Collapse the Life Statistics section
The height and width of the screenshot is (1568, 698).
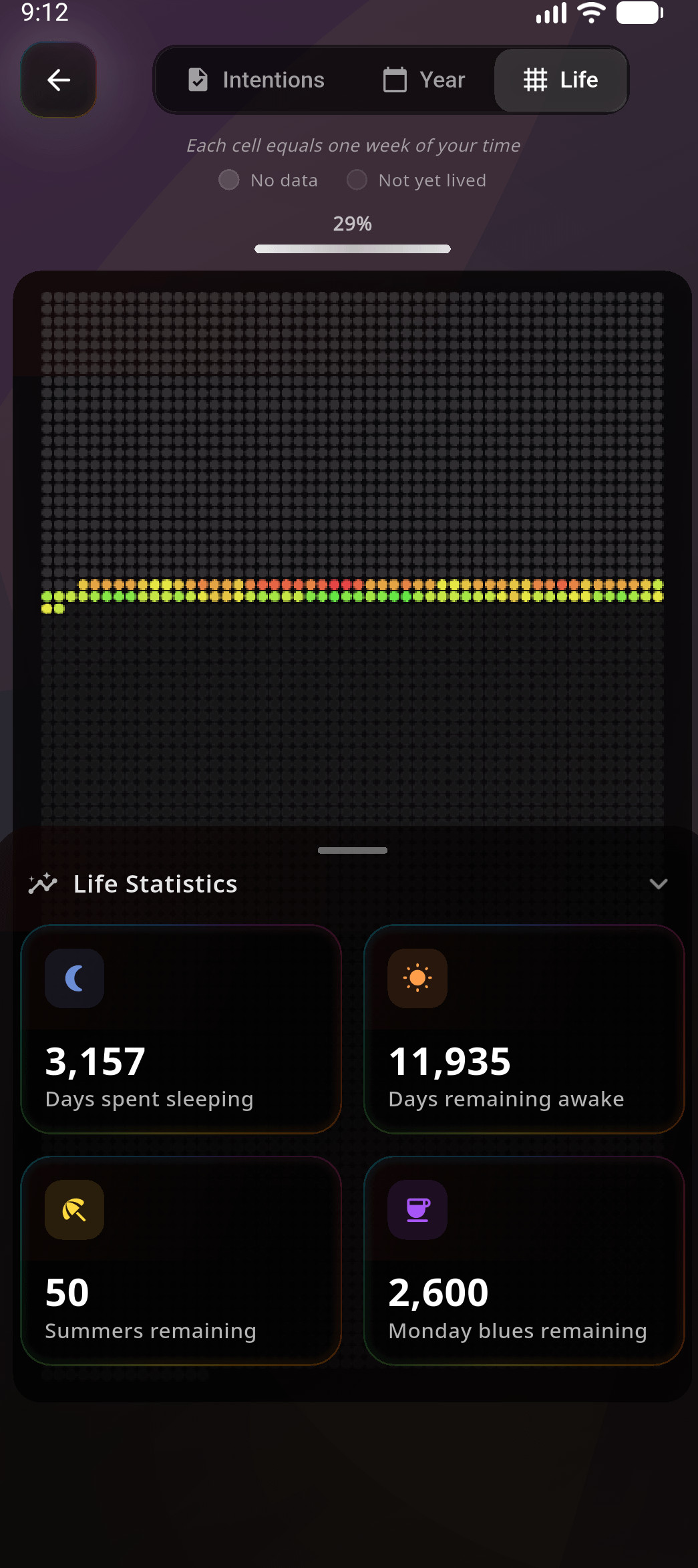tap(658, 884)
